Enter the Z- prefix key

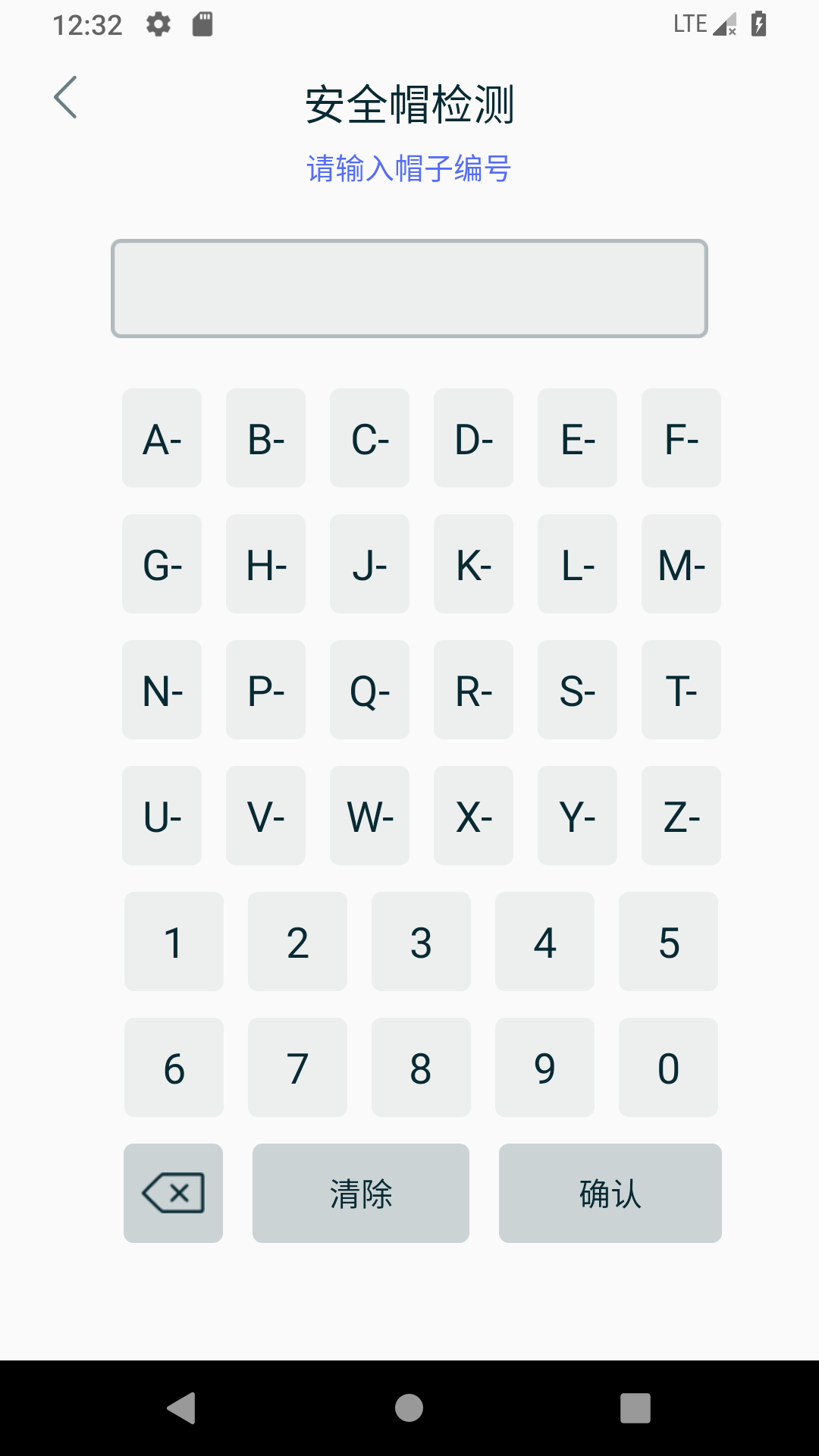coord(681,816)
